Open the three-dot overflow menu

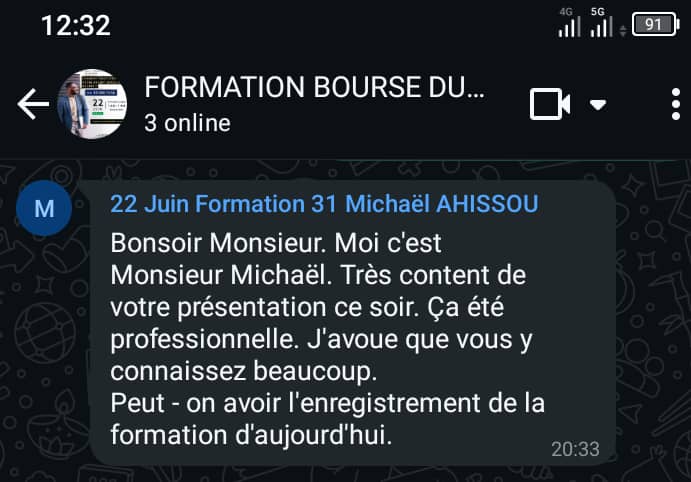(x=676, y=104)
